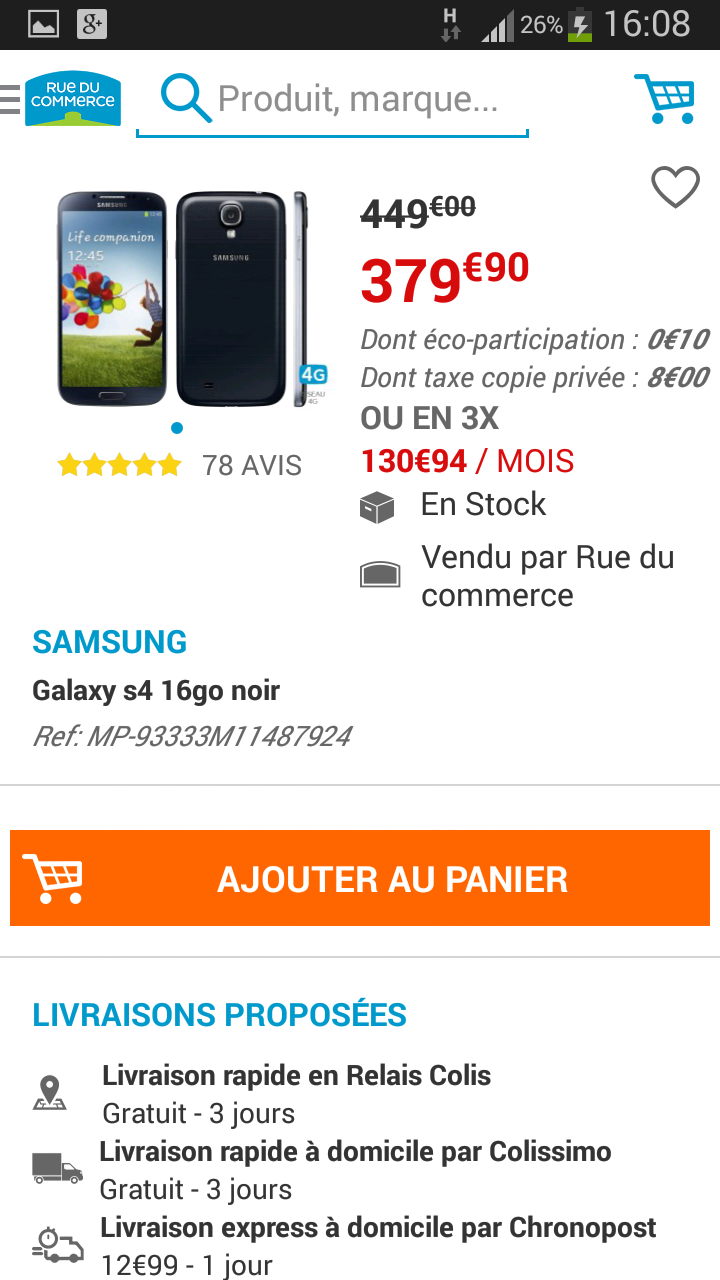Tap the Rue du Commerce home logo
This screenshot has height=1280, width=720.
point(72,99)
